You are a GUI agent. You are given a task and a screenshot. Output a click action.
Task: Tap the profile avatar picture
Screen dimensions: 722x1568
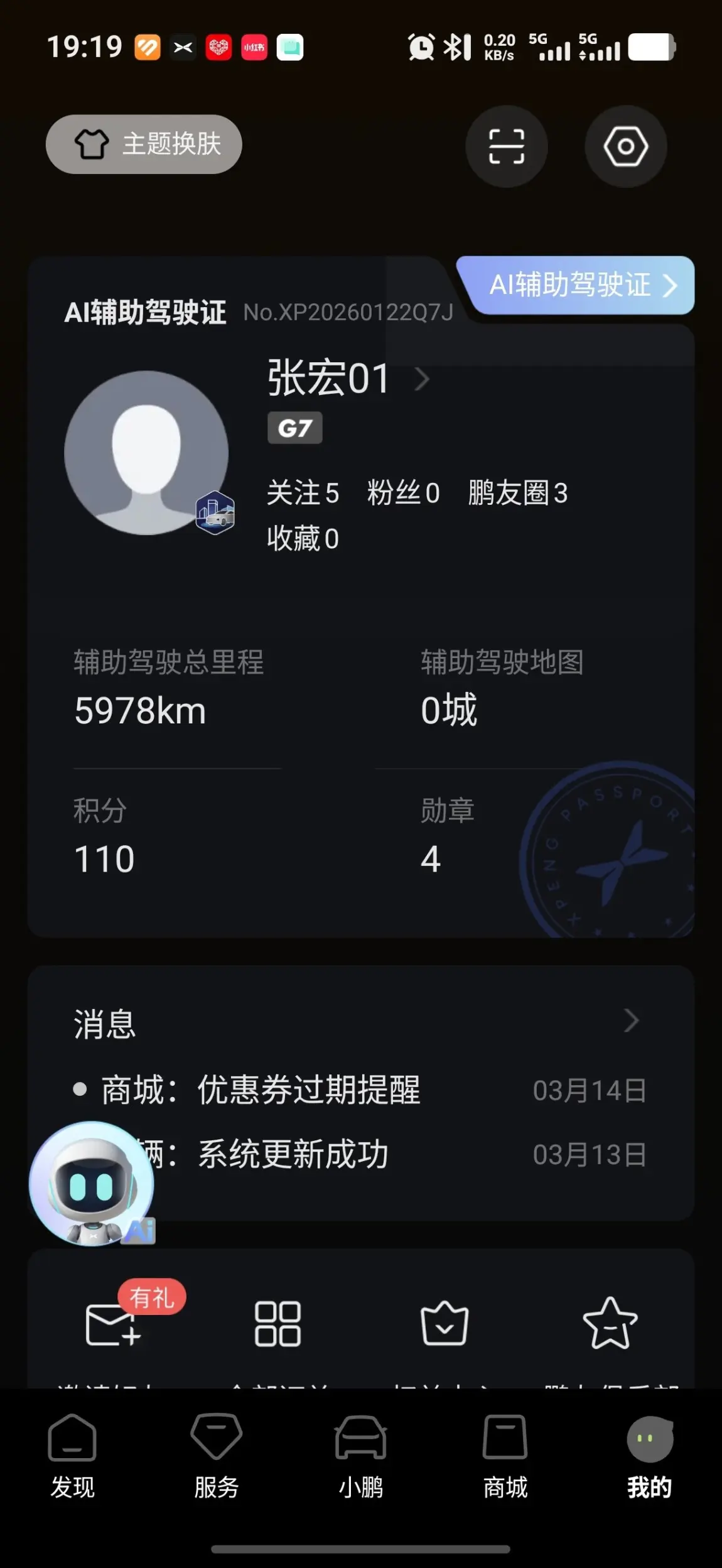(146, 453)
